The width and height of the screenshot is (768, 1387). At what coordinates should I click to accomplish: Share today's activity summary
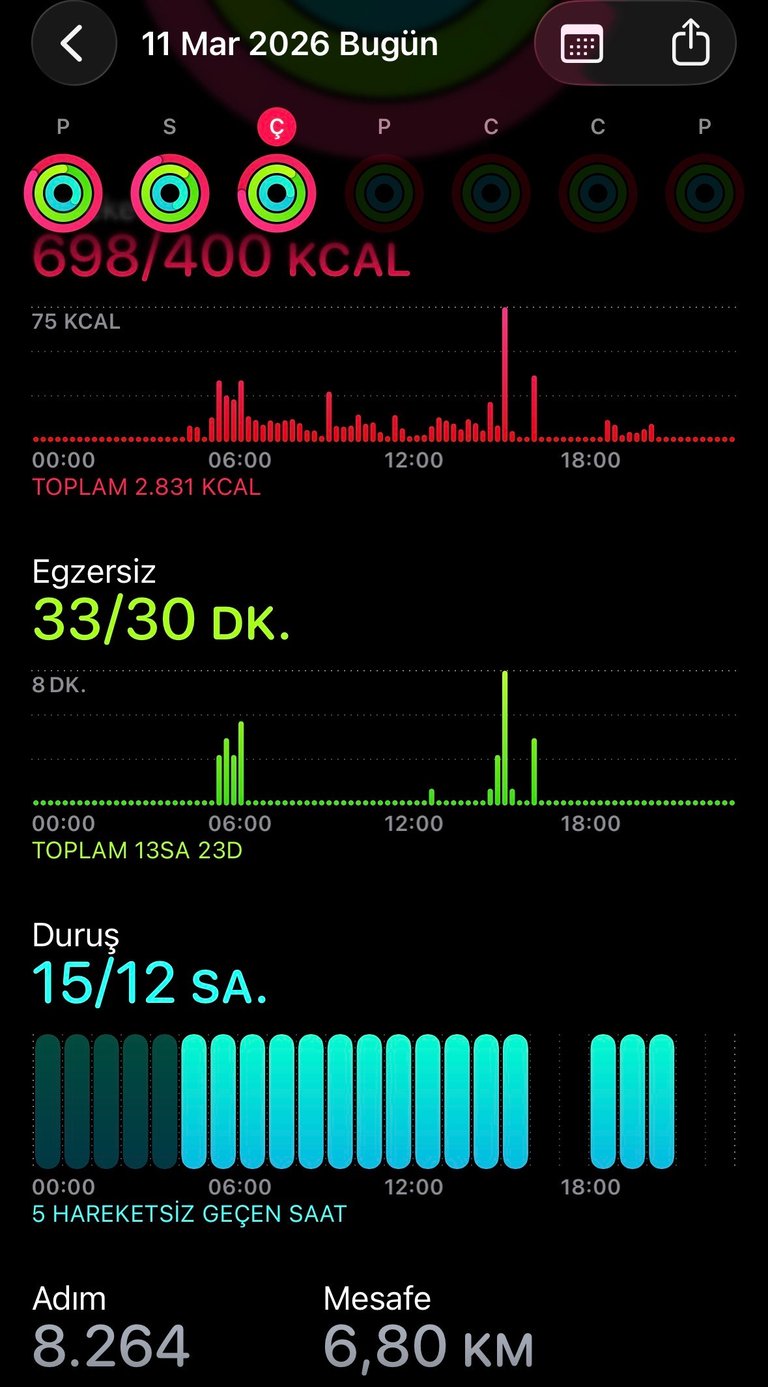coord(690,45)
